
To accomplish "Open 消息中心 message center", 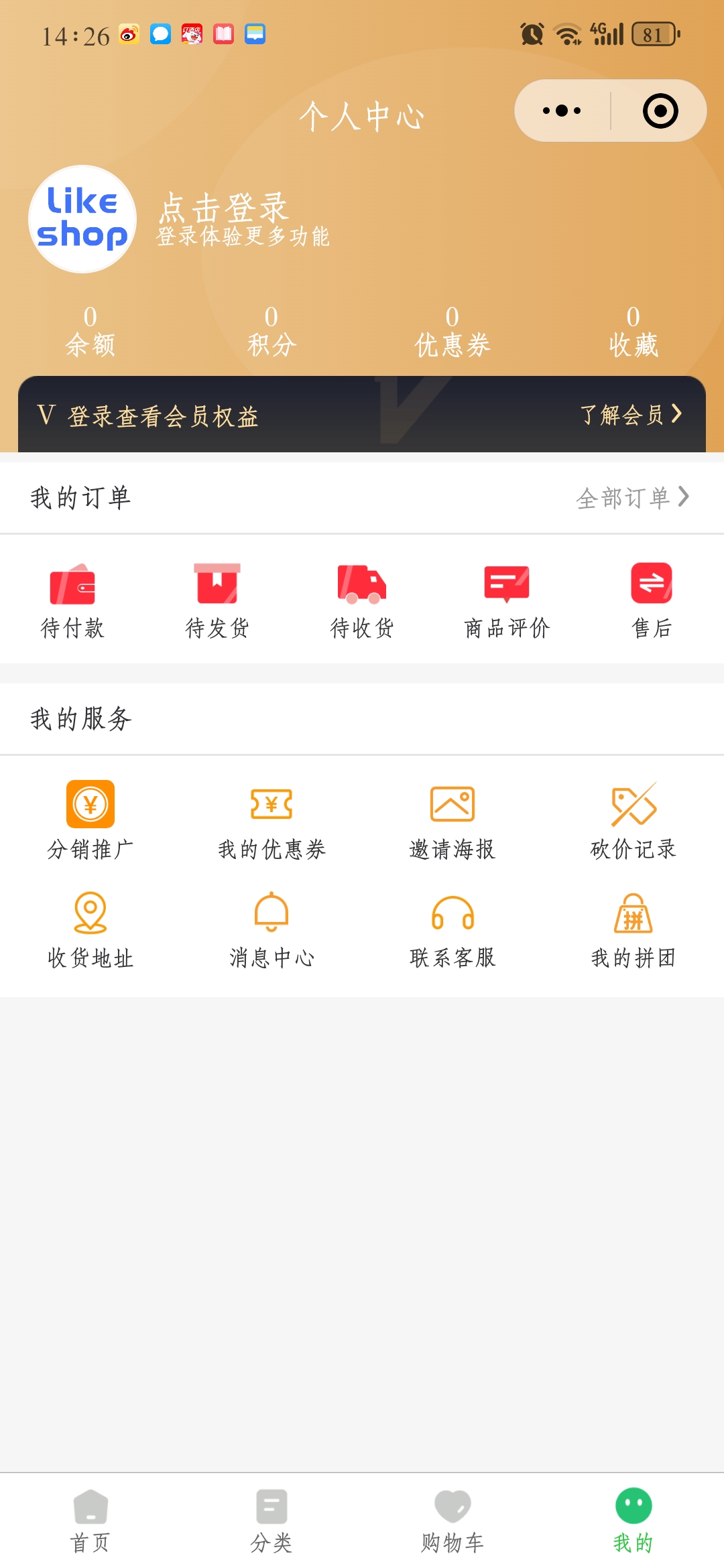I will tap(271, 929).
